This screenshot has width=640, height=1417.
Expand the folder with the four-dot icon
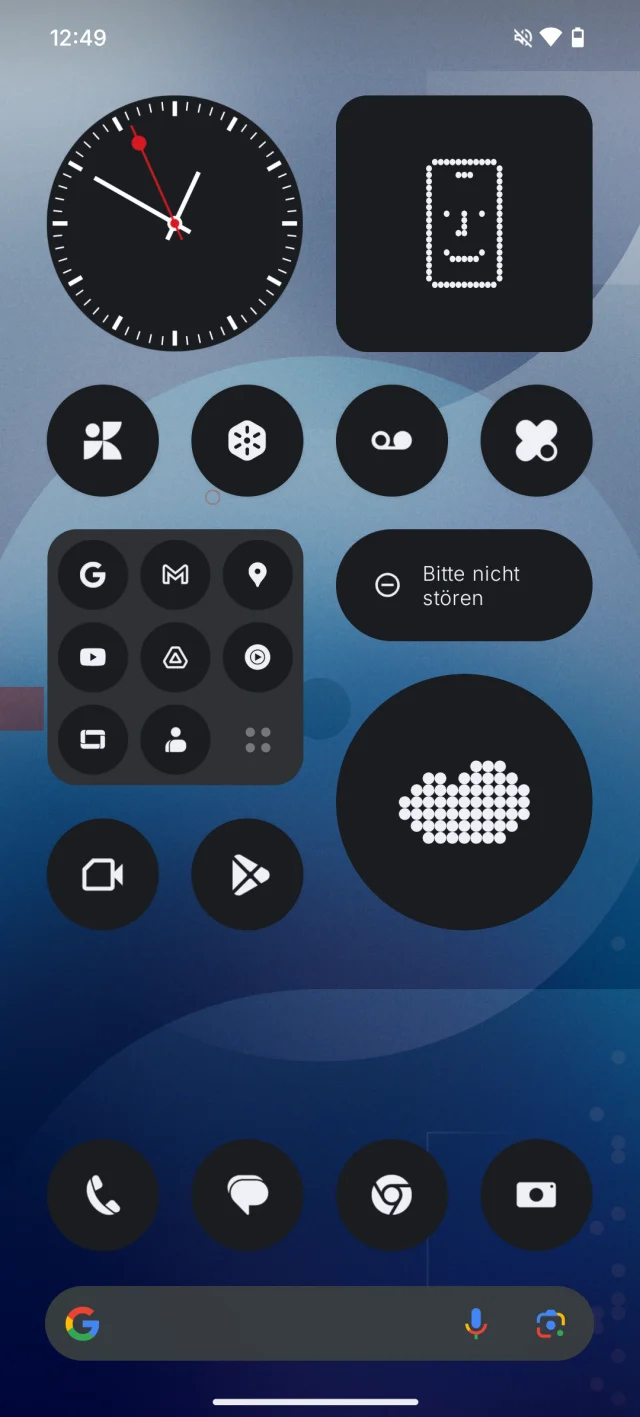(x=257, y=740)
